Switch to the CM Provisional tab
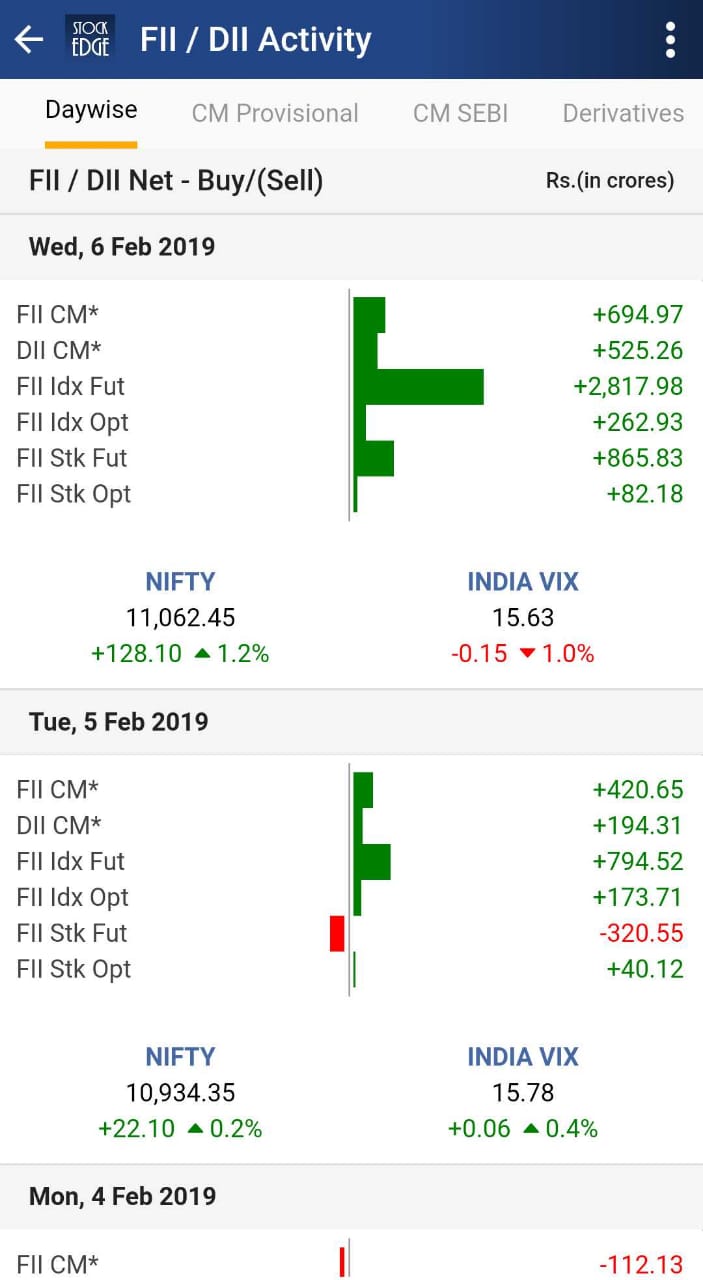 (x=275, y=113)
